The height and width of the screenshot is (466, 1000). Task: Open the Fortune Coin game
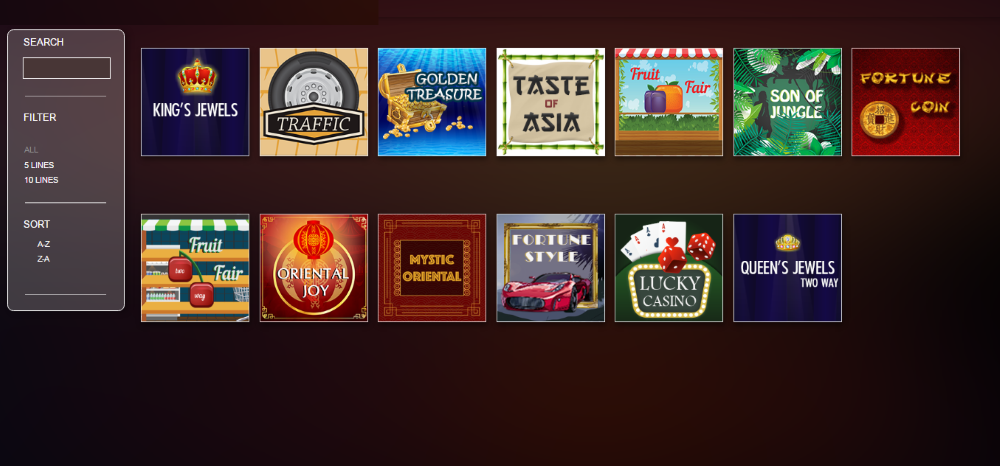point(906,102)
